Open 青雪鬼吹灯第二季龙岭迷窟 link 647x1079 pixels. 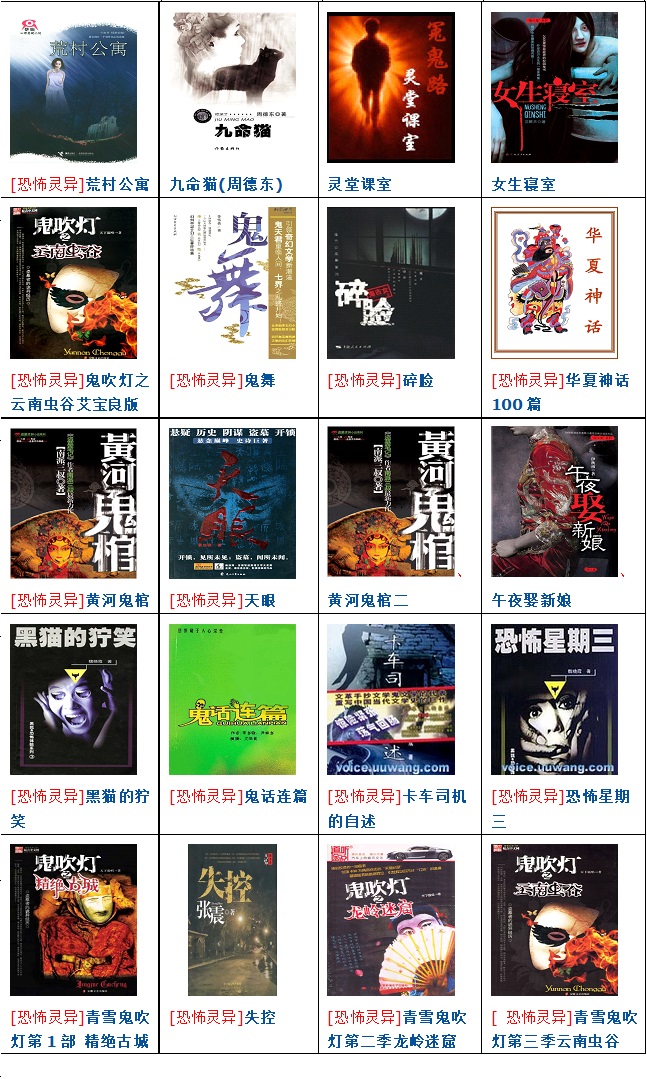click(x=397, y=1029)
